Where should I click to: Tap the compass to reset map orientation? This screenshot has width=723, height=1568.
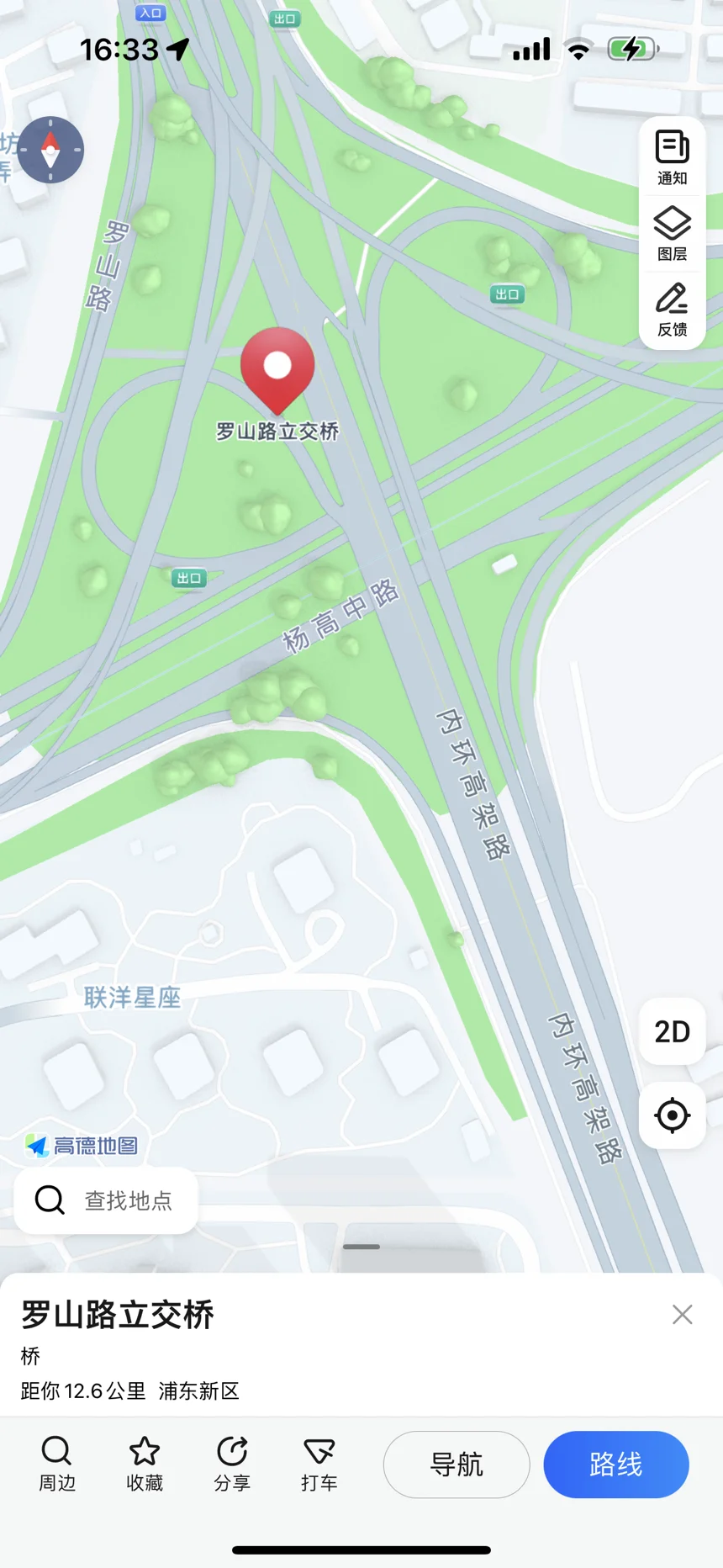point(50,150)
